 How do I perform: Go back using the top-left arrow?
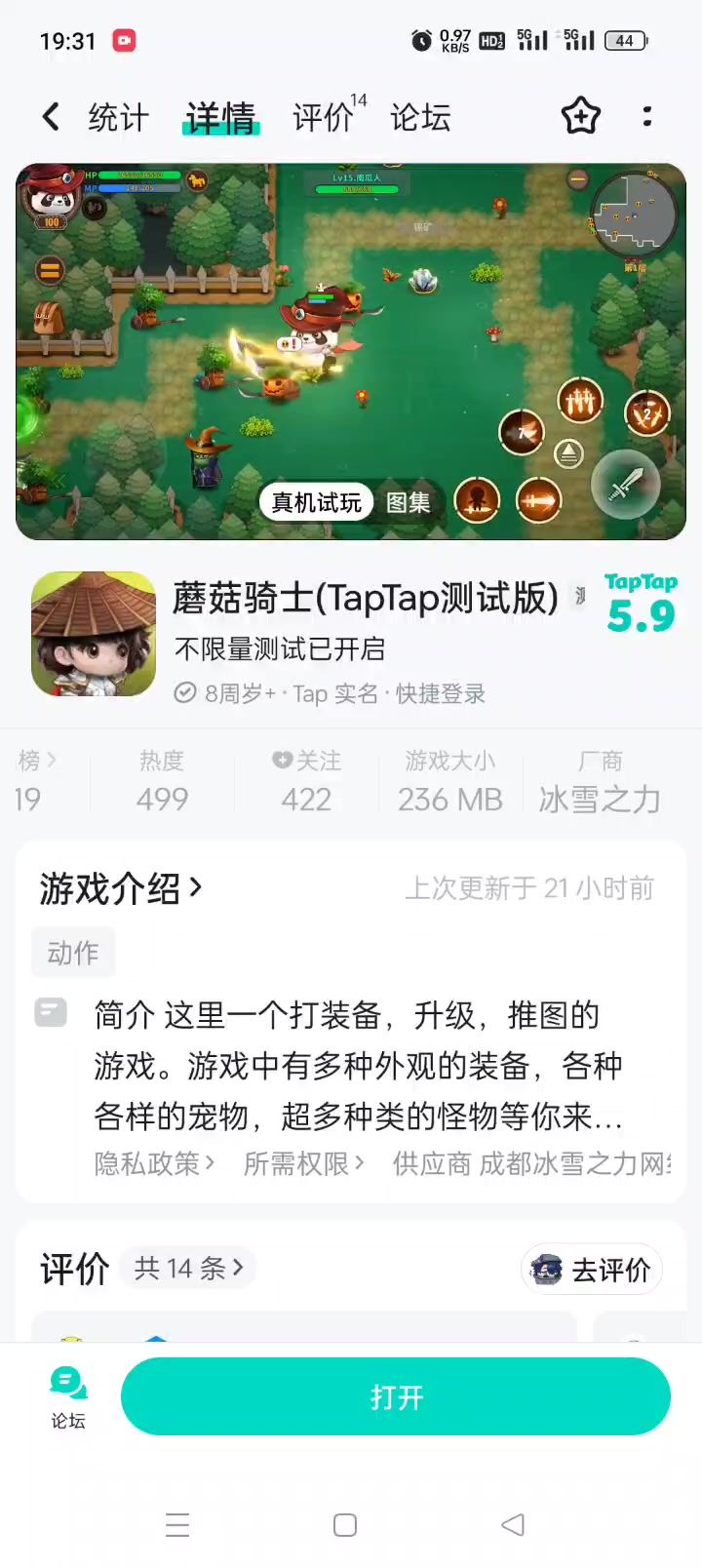[51, 118]
